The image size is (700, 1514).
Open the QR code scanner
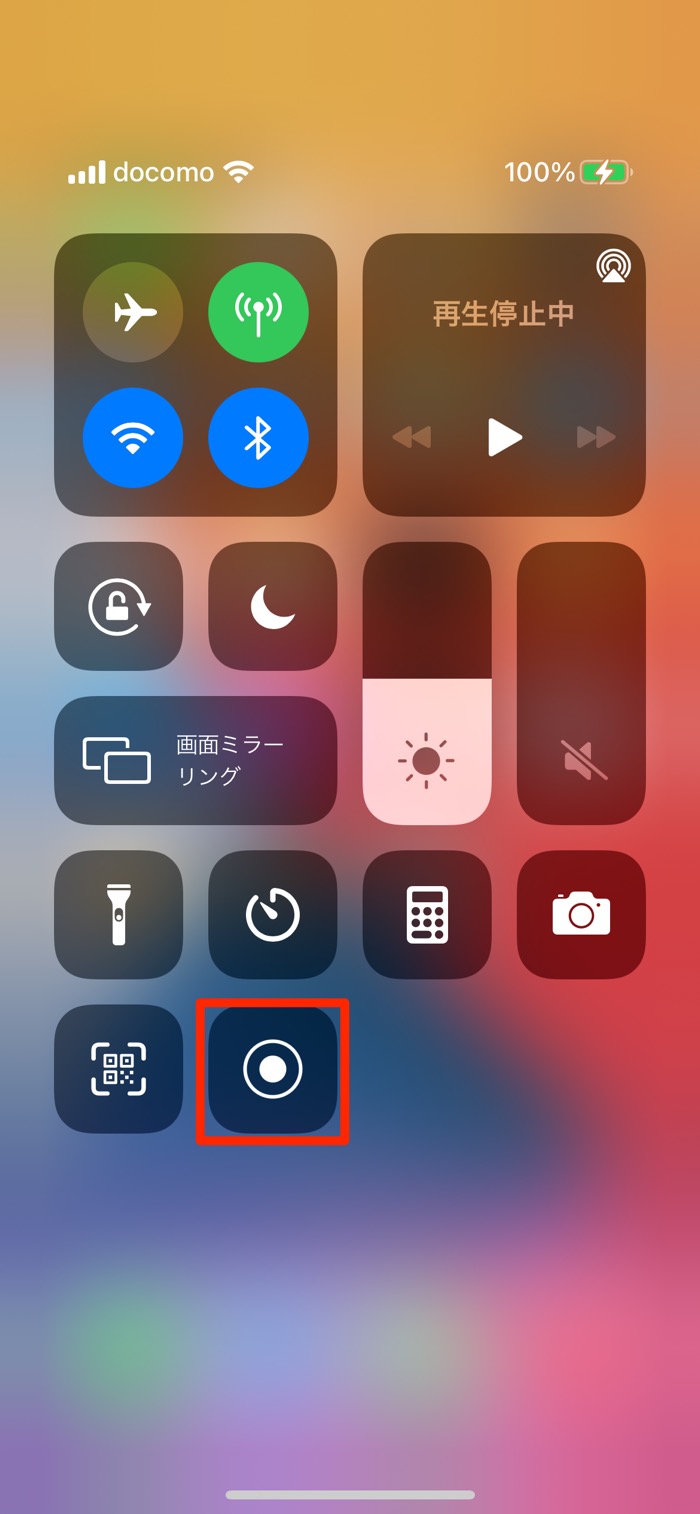click(119, 1069)
